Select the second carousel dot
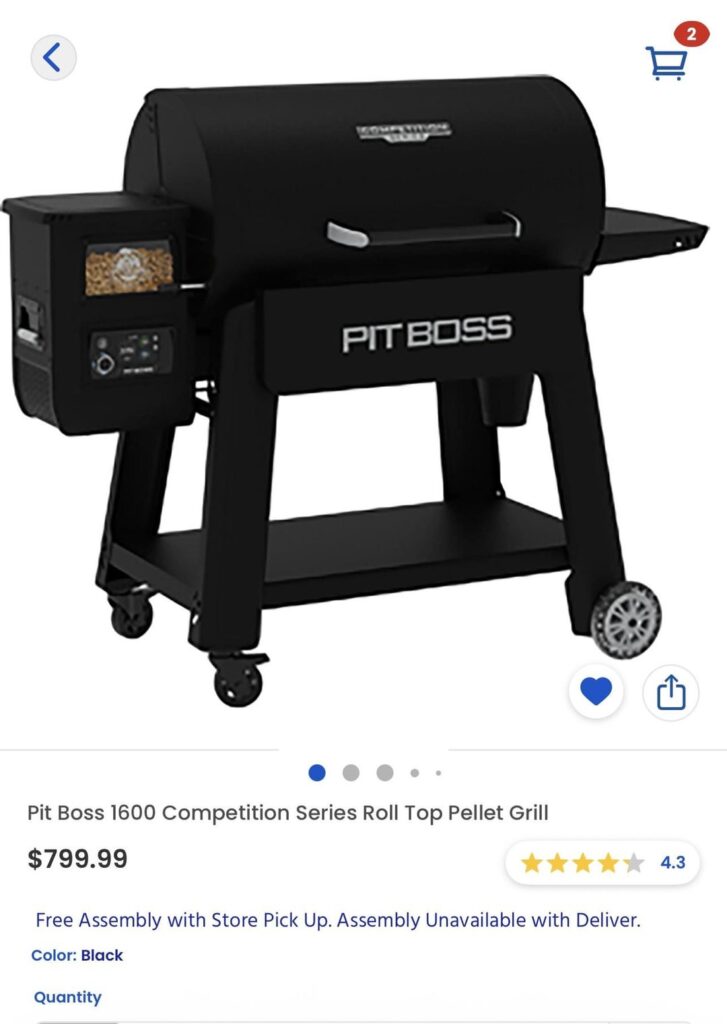 [x=350, y=773]
